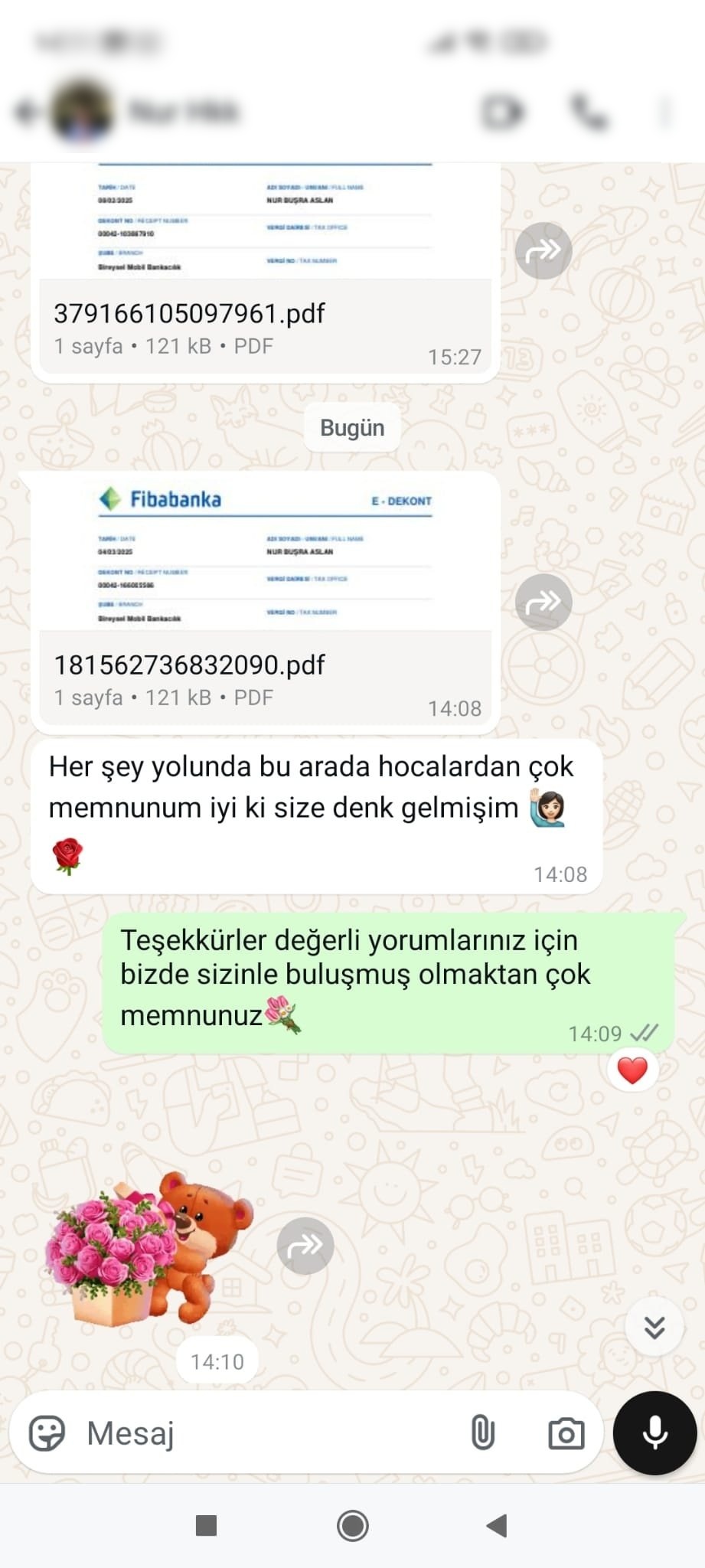This screenshot has width=705, height=1568.
Task: Open the chat overflow menu
Action: (664, 113)
